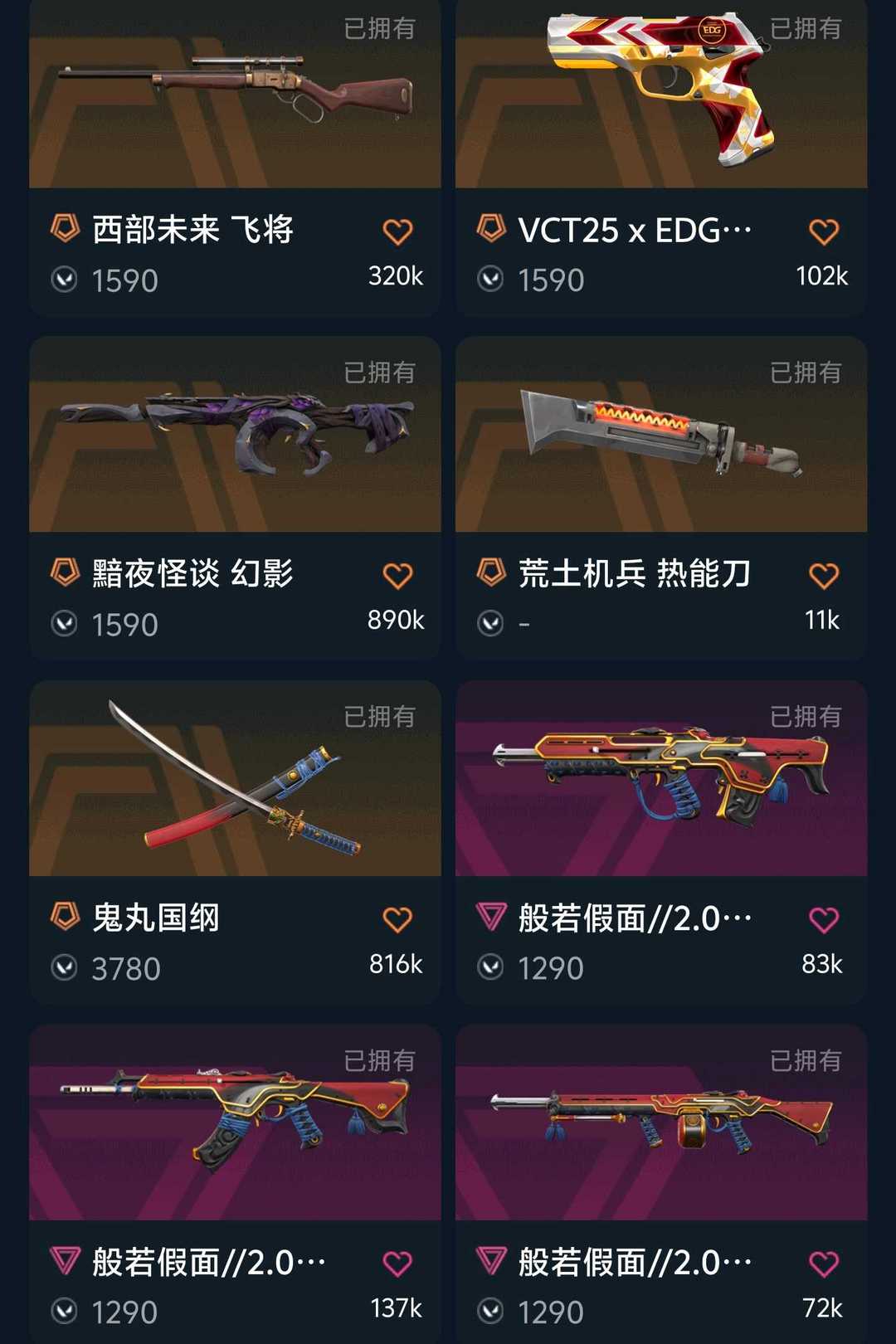Tap the heart on VCT25 x EDG
The image size is (896, 1344).
(x=823, y=231)
